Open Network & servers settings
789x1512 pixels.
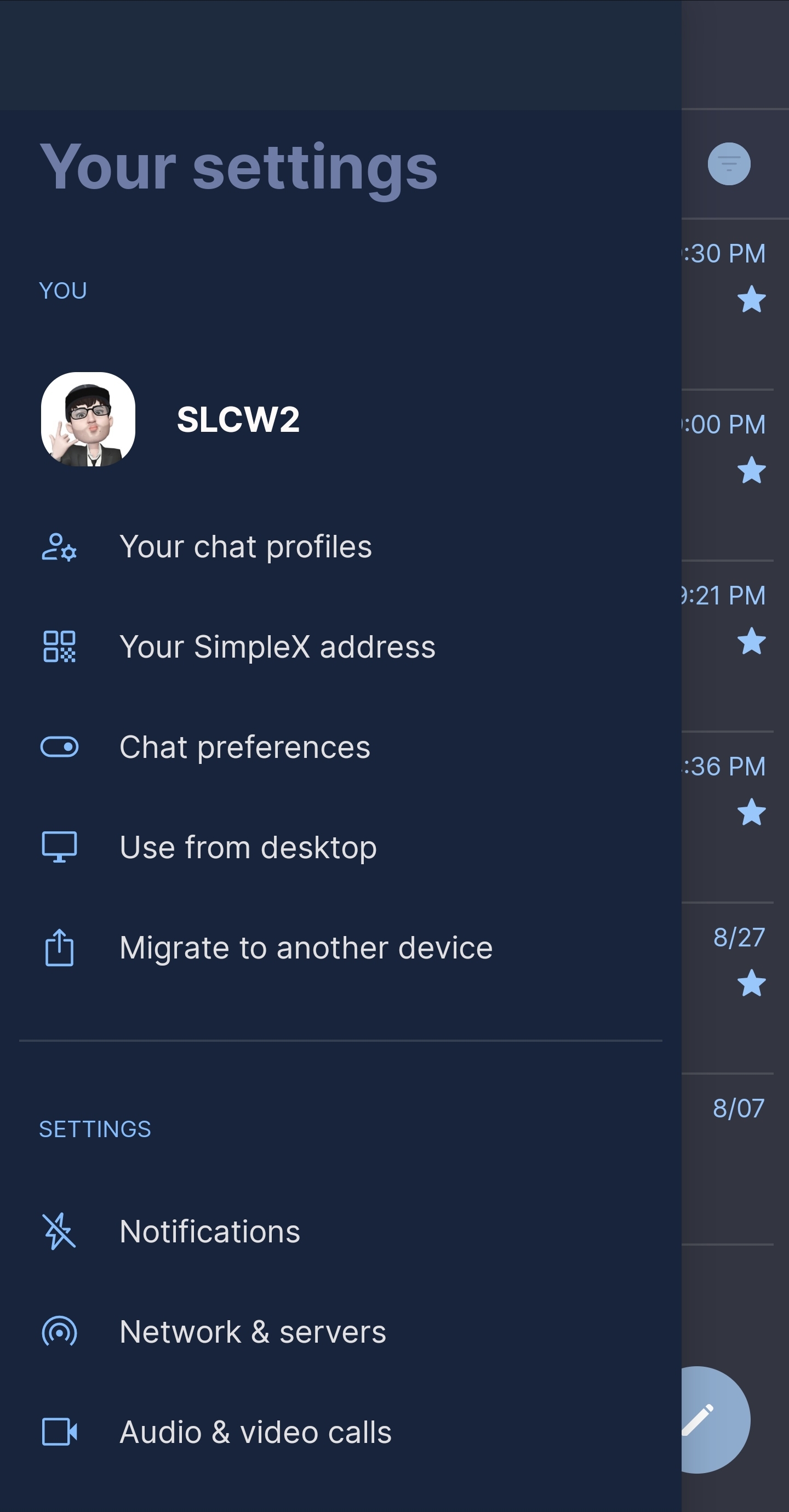coord(253,1332)
